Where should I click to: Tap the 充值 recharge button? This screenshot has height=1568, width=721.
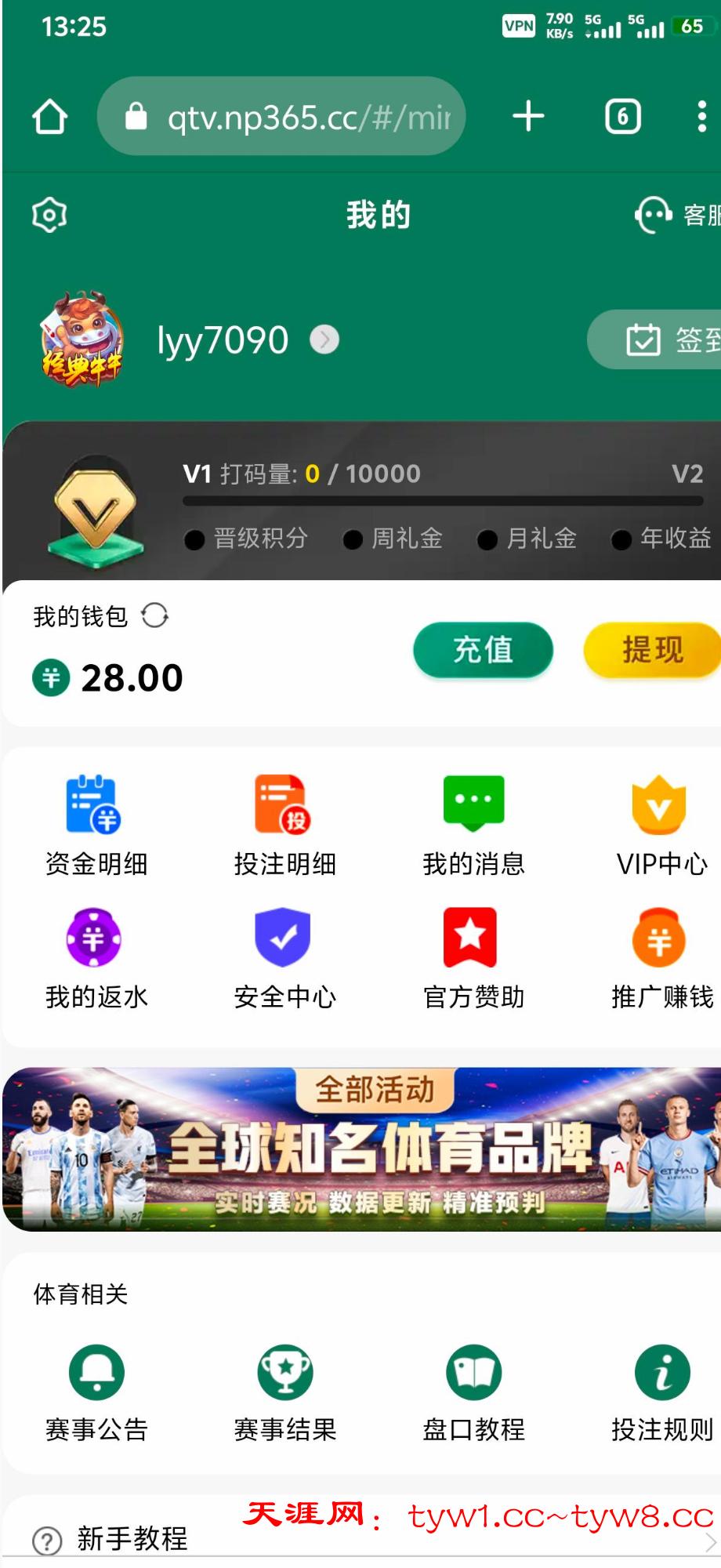pos(483,650)
